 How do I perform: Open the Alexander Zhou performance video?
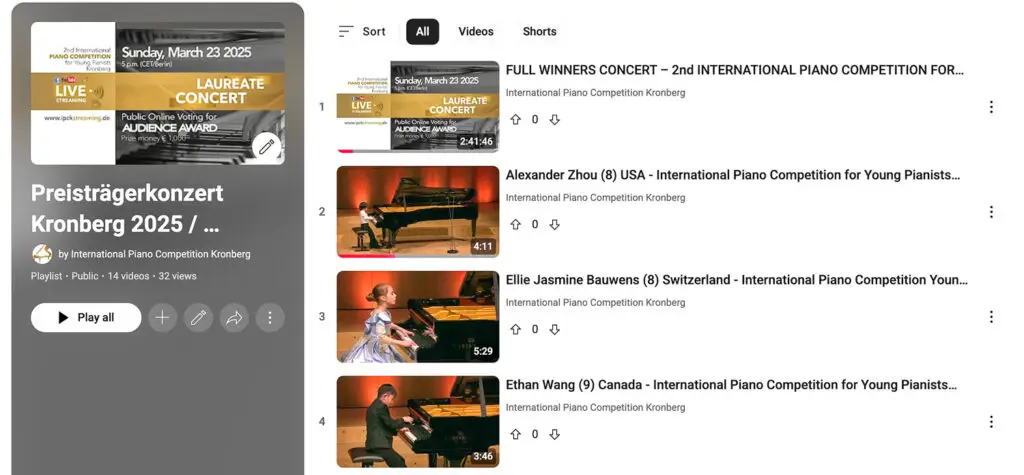(x=732, y=175)
